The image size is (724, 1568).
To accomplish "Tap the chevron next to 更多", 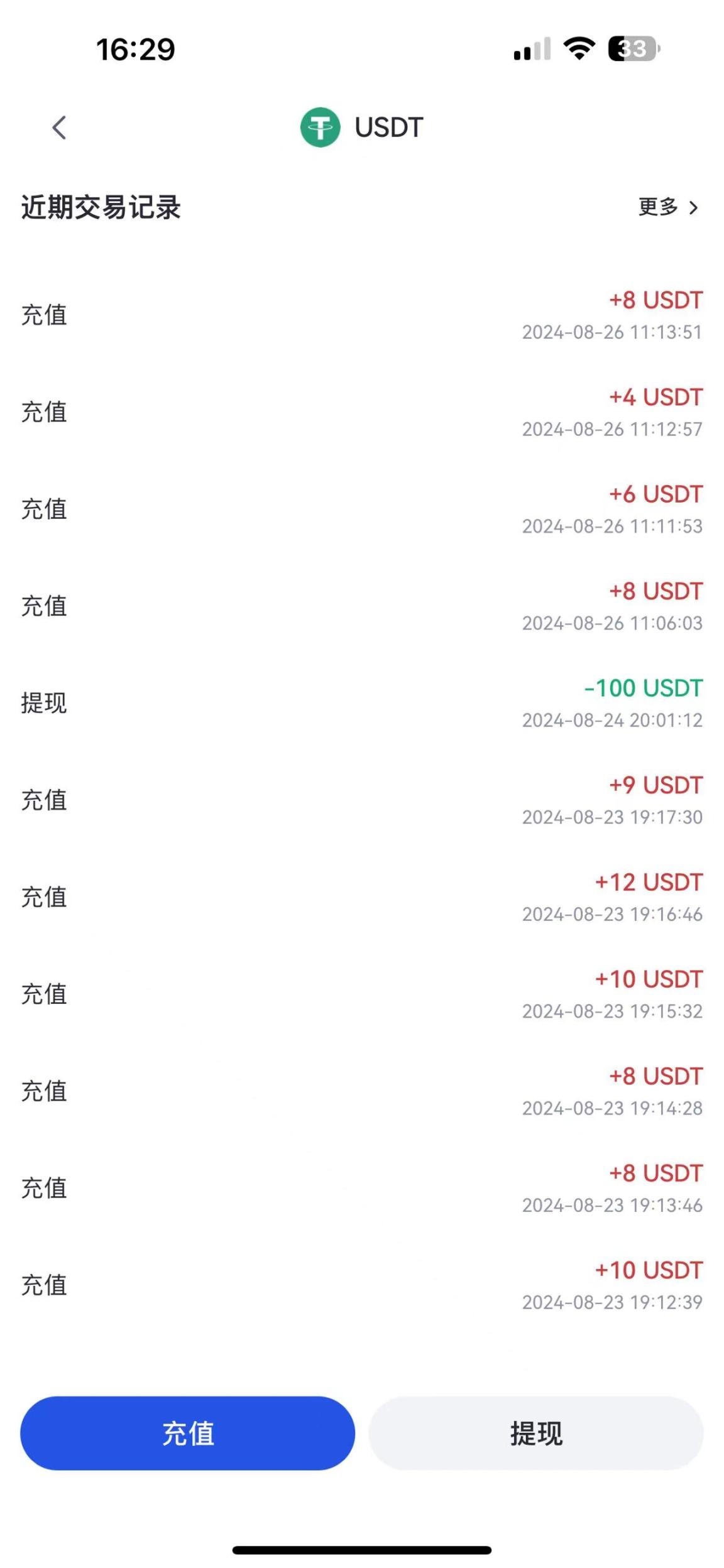I will (694, 207).
